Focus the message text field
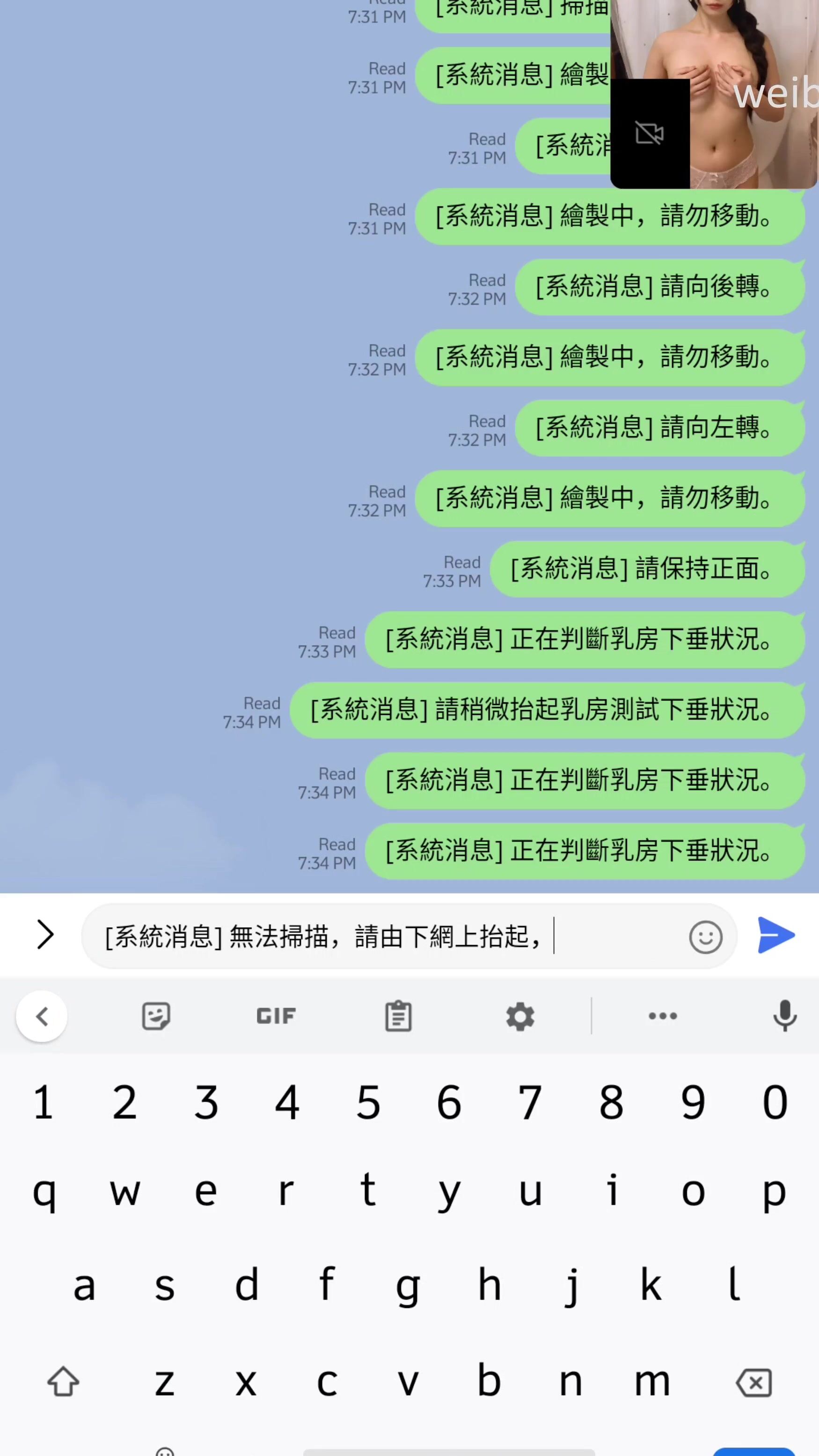This screenshot has height=1456, width=819. (x=384, y=936)
